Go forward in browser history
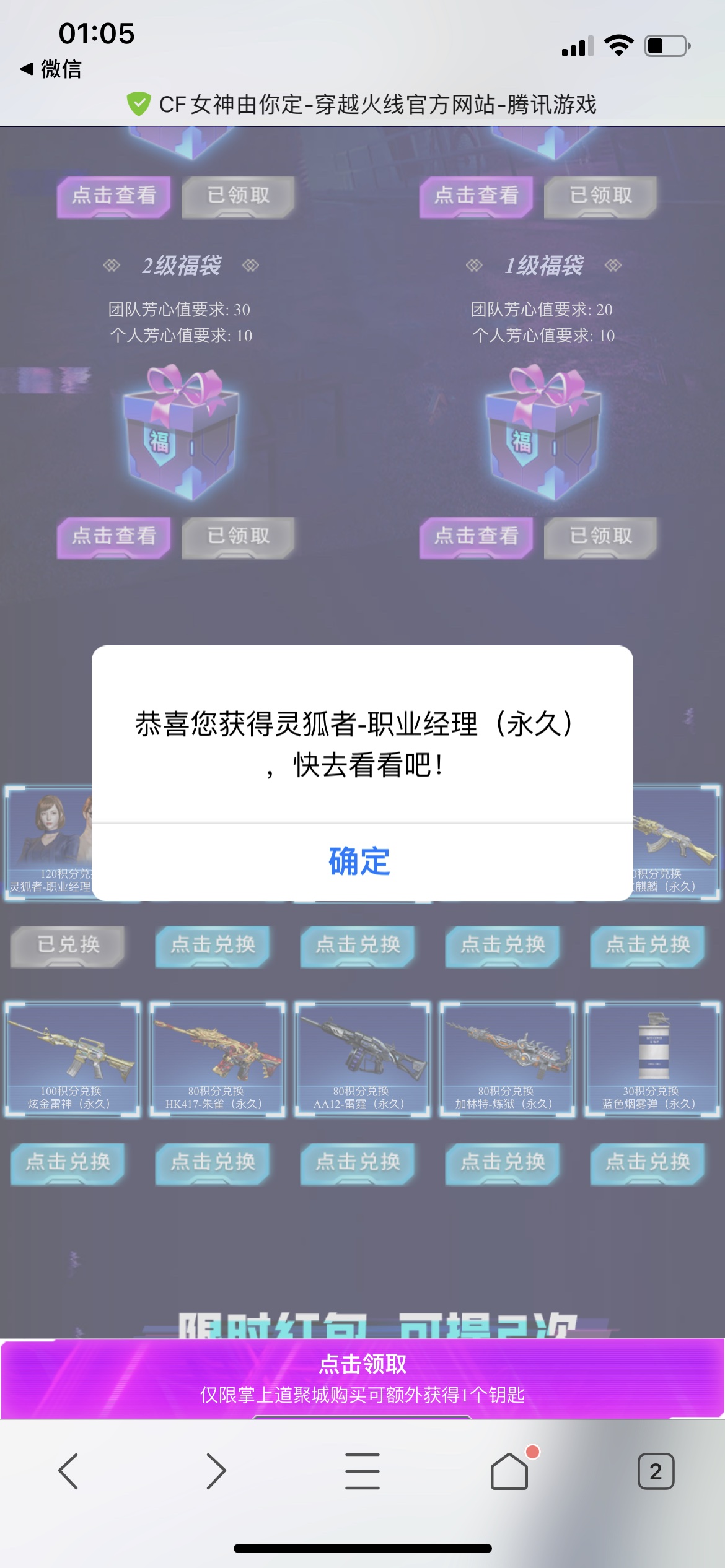This screenshot has height=1568, width=725. pyautogui.click(x=215, y=1471)
